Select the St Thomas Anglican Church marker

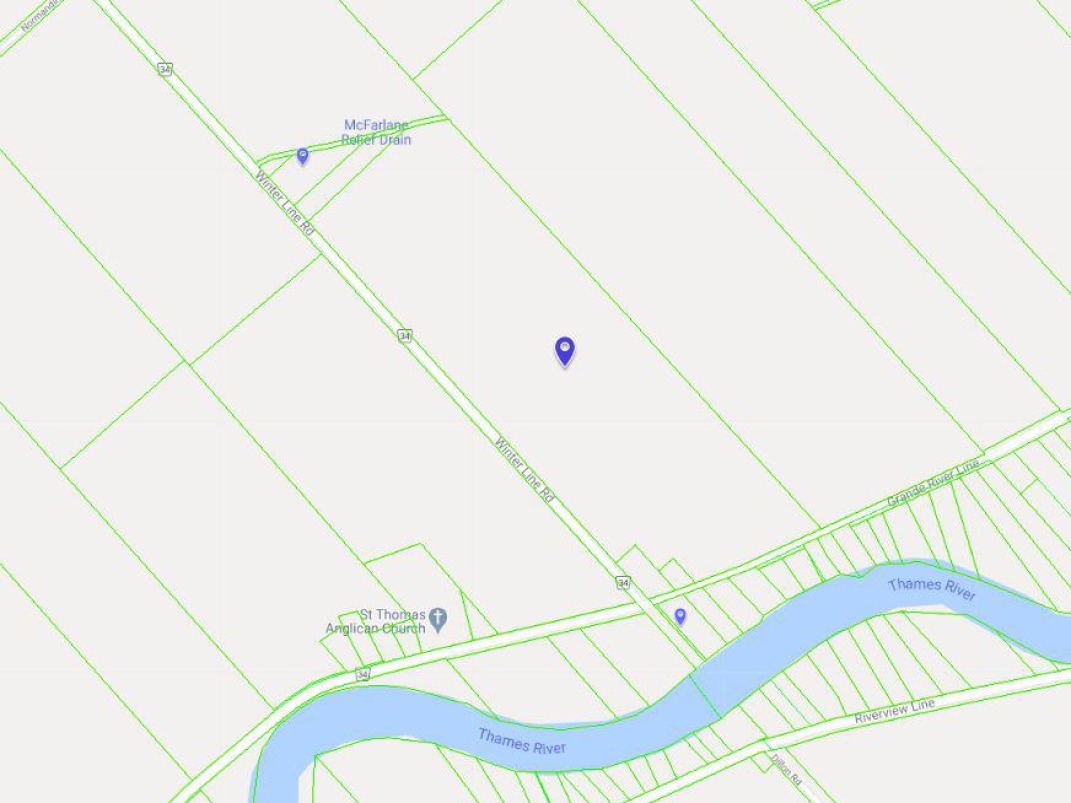[438, 621]
